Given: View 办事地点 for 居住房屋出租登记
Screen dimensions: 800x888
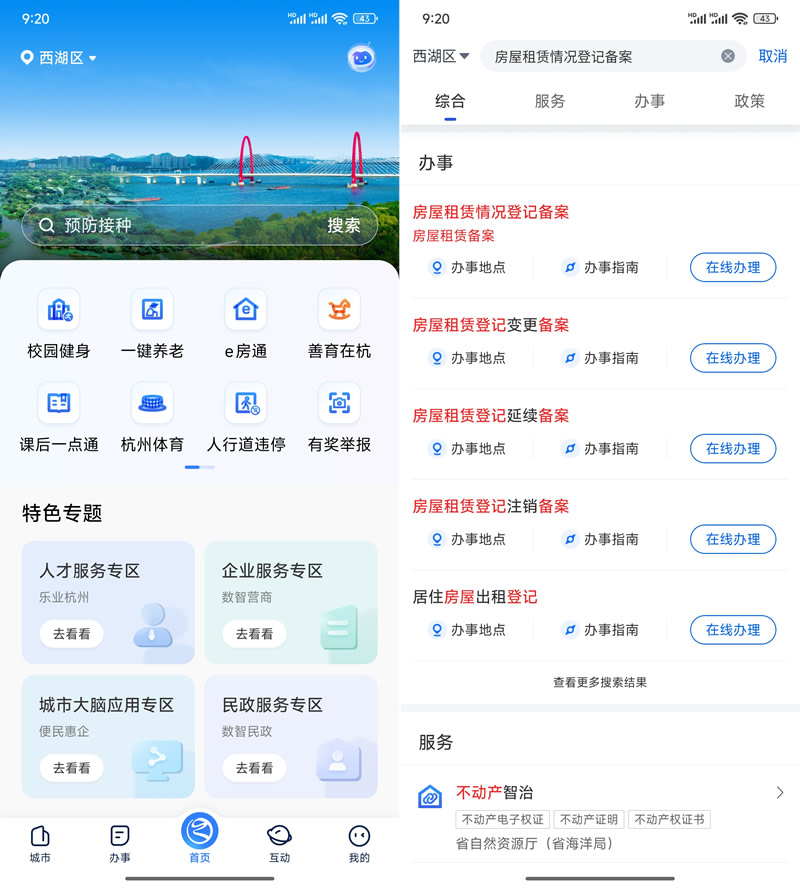Looking at the screenshot, I should click(x=467, y=630).
